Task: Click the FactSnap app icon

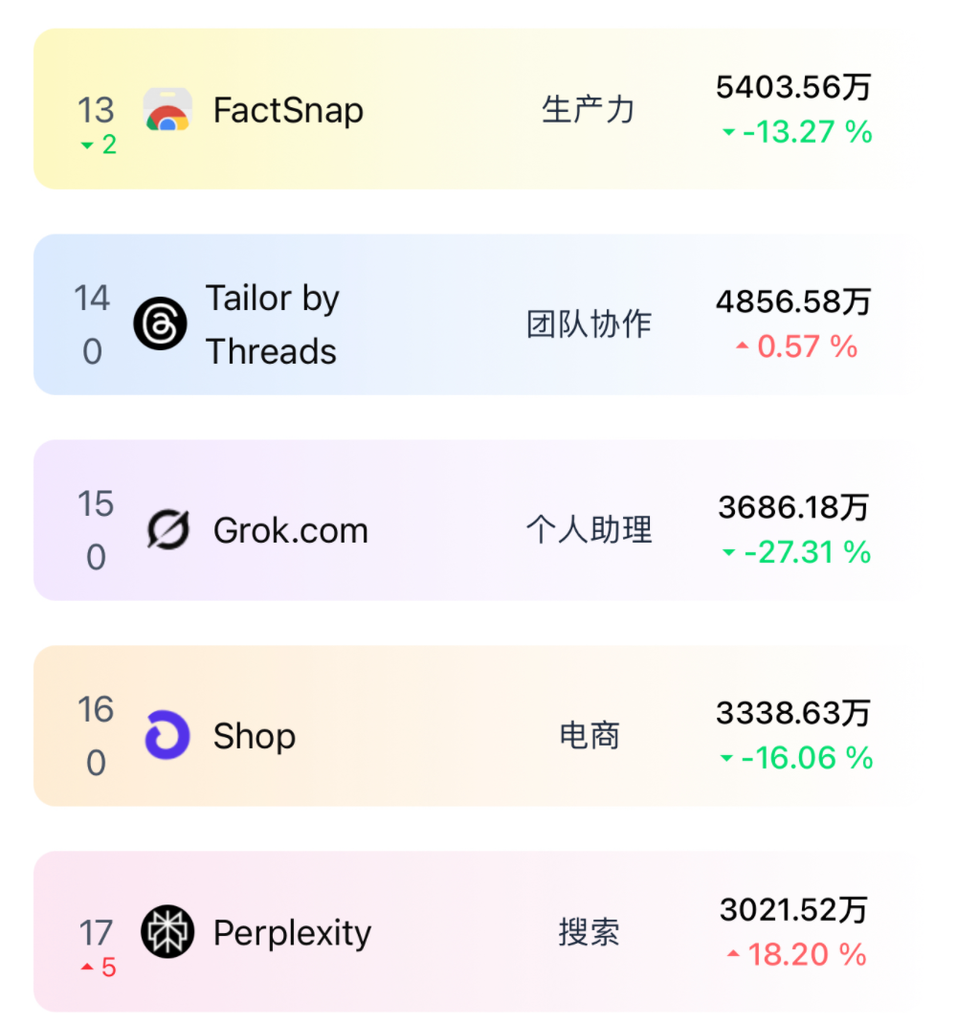Action: click(x=166, y=110)
